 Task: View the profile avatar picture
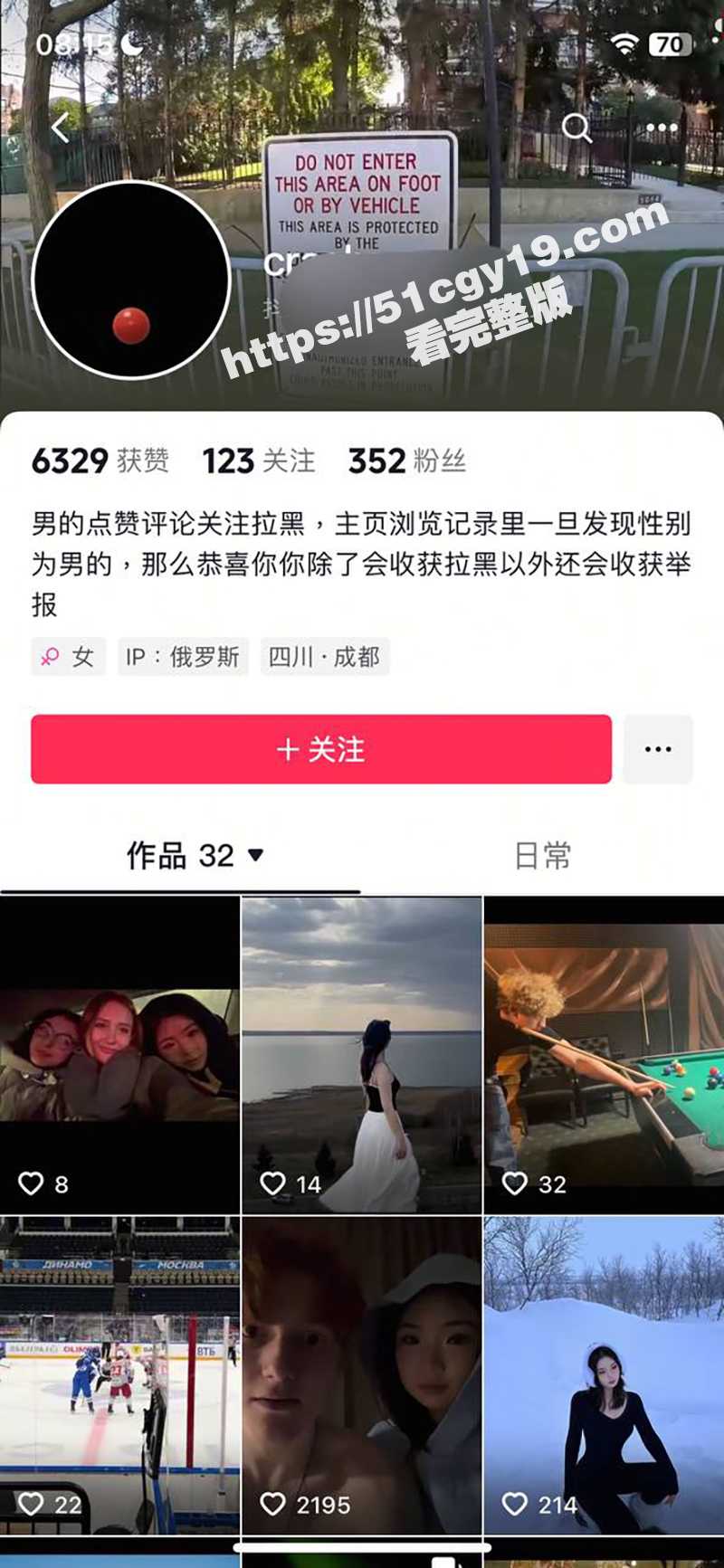coord(131,280)
